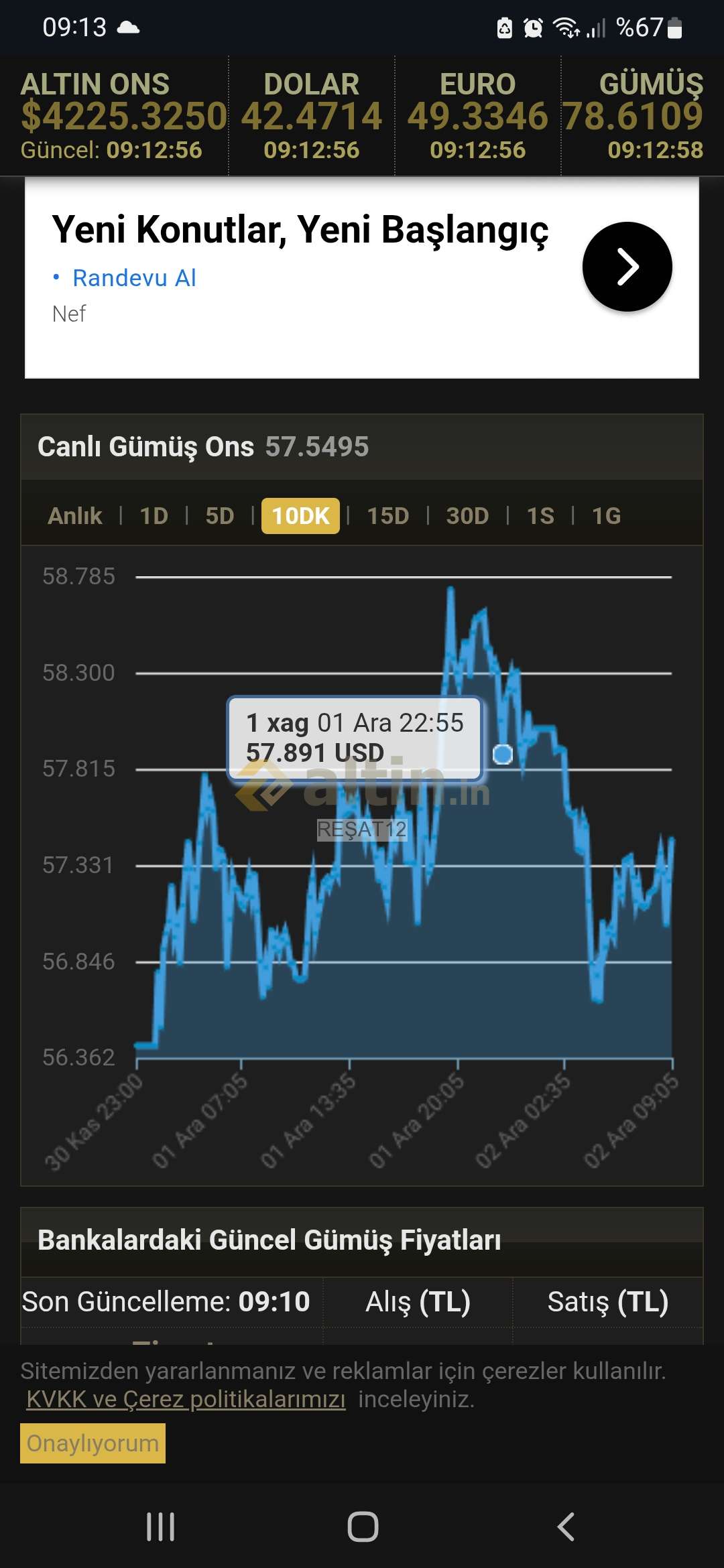Accept cookies with Onaylıyorum

93,1443
